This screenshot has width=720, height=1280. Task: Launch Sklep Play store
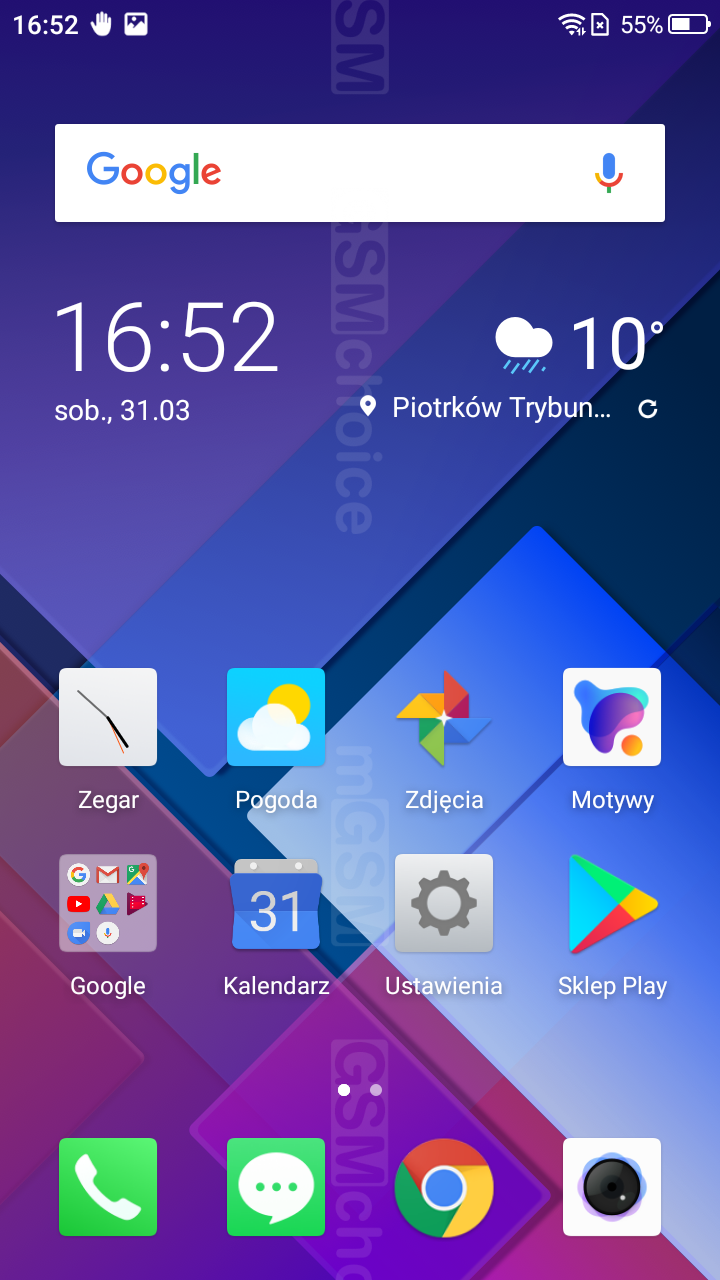point(612,903)
